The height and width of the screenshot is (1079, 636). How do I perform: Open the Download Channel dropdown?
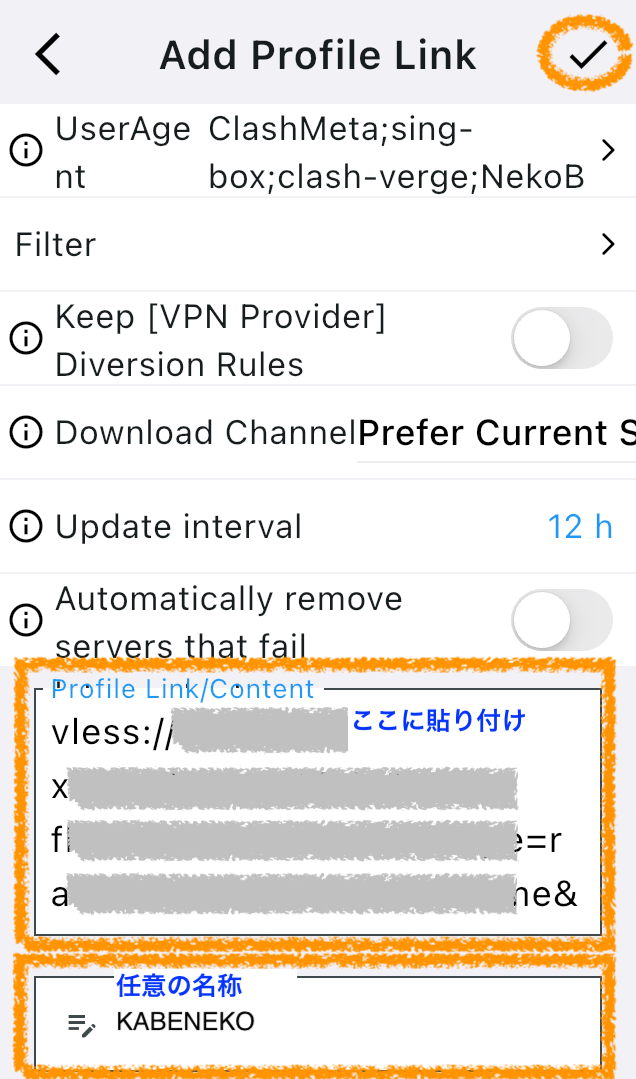[x=496, y=433]
